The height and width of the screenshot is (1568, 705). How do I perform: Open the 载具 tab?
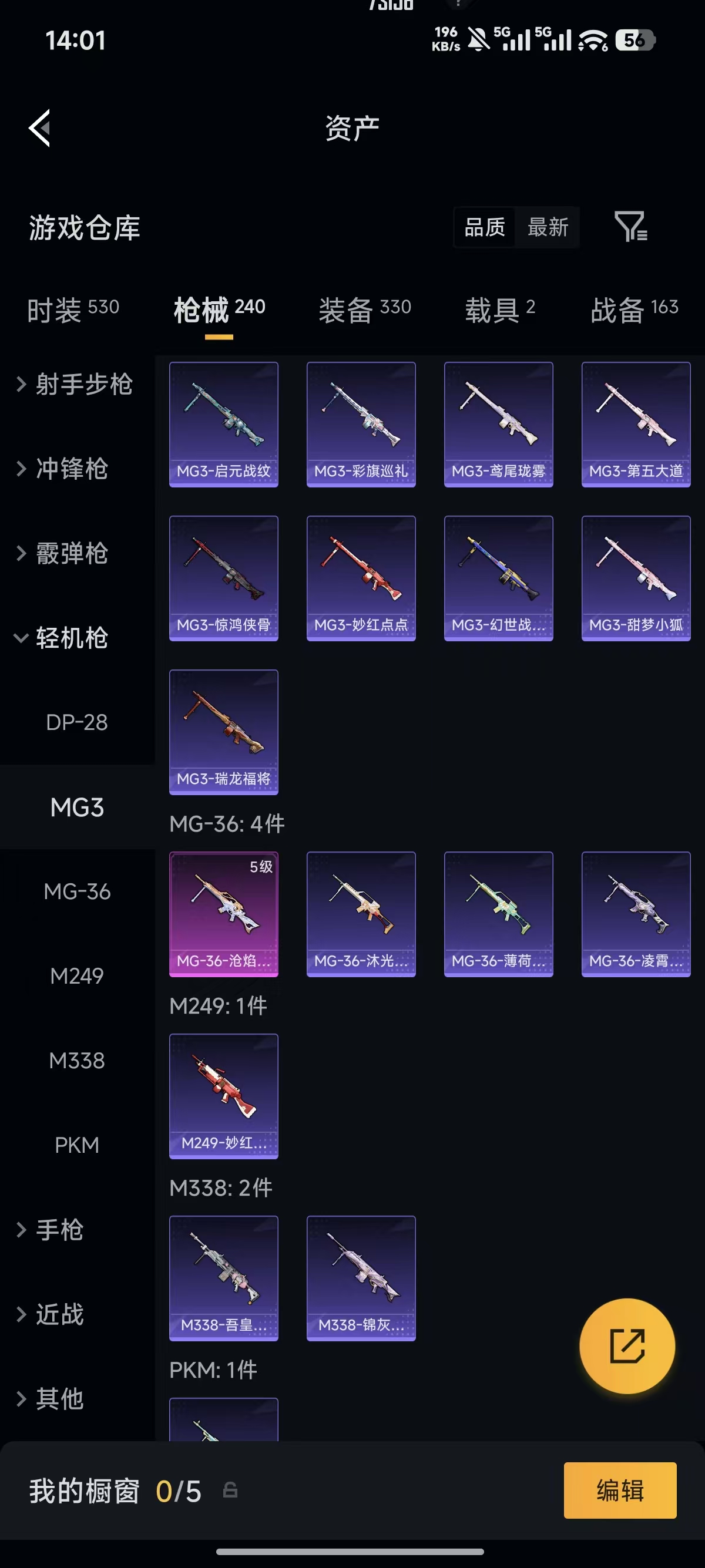click(x=500, y=309)
